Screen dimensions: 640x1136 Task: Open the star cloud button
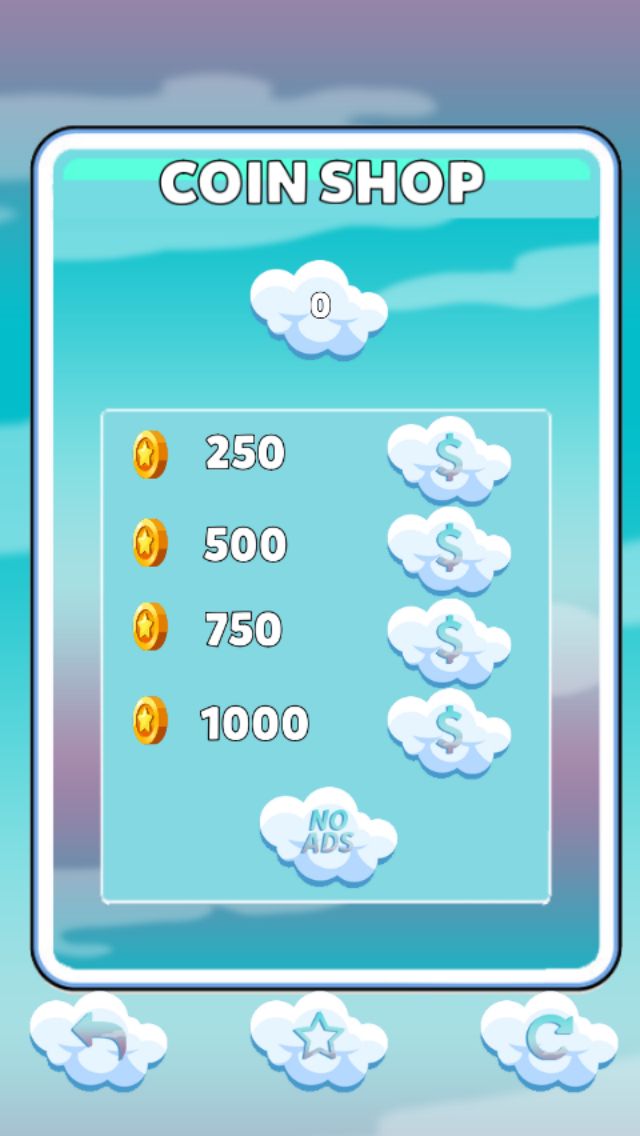coord(319,1040)
